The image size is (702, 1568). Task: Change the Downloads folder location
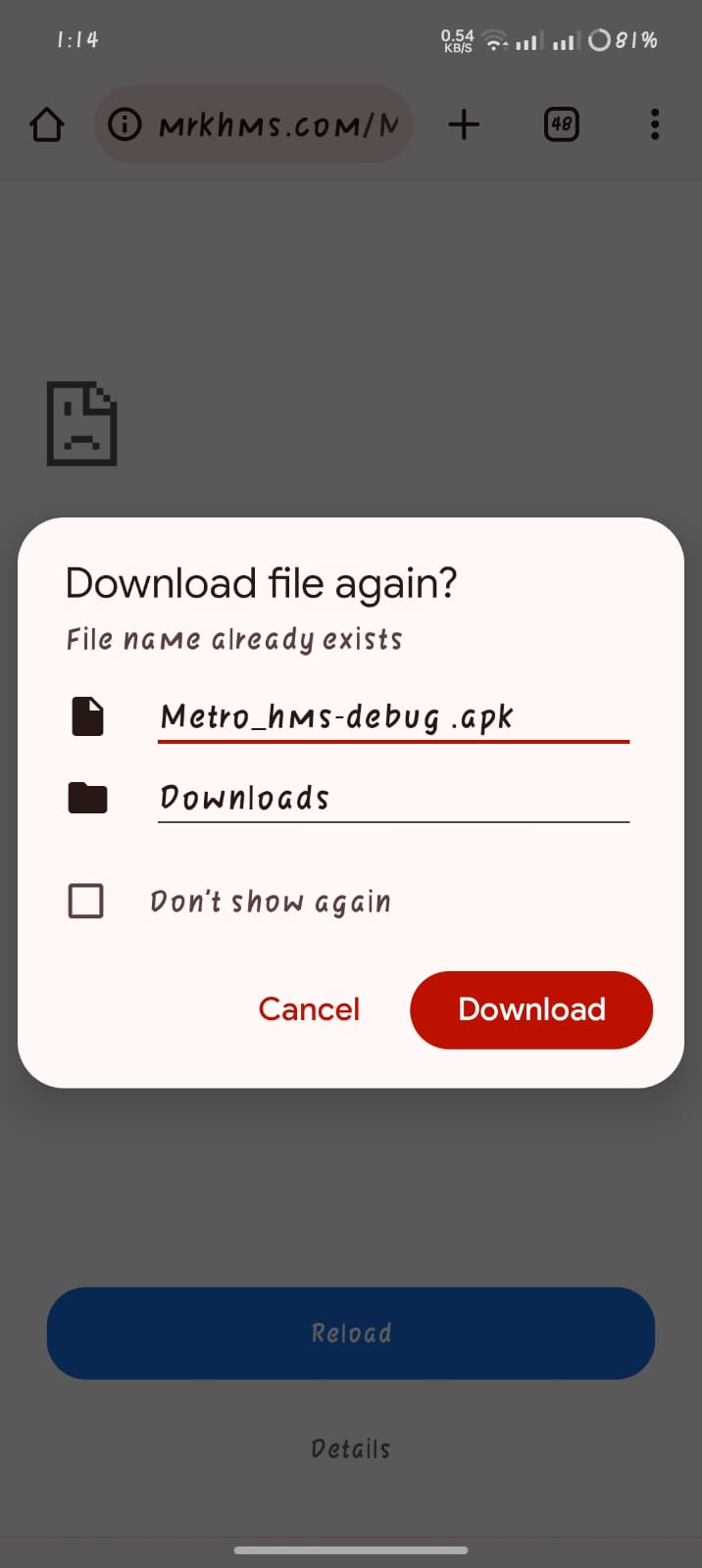(x=392, y=798)
